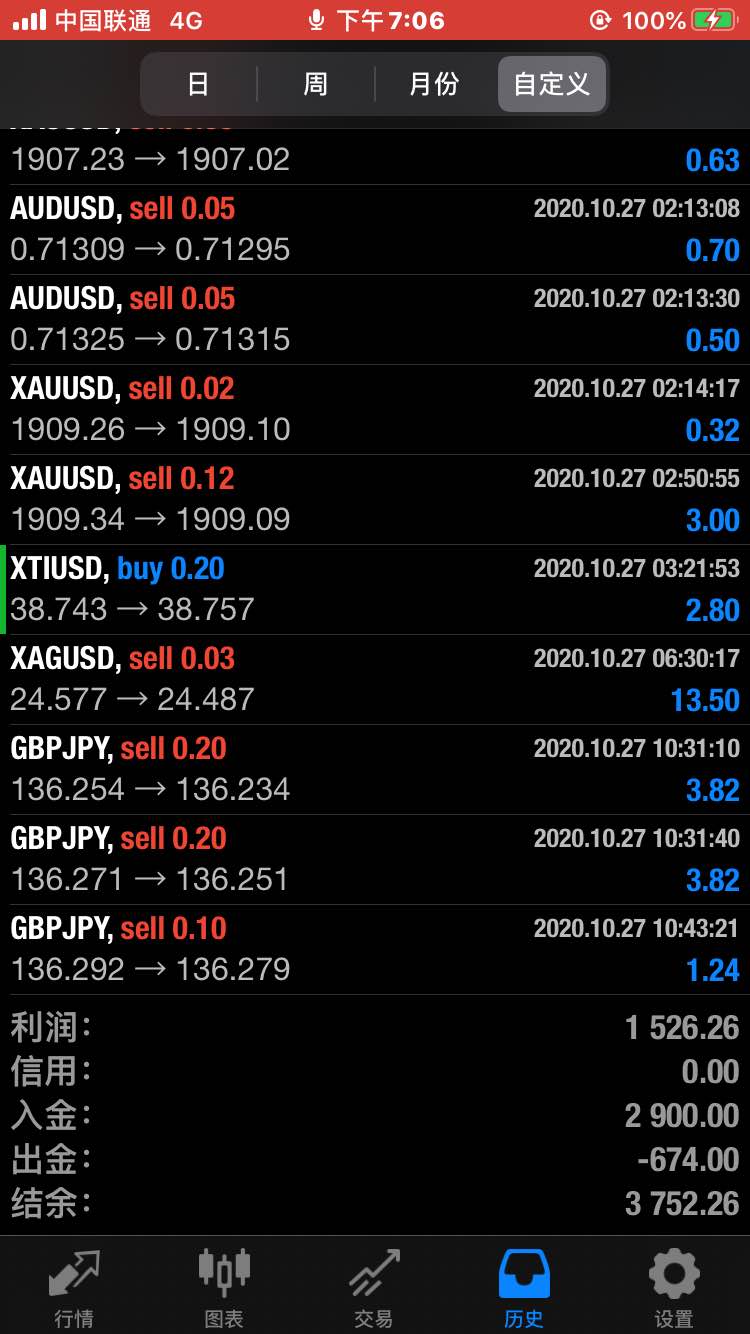This screenshot has height=1334, width=750.
Task: Switch to the 日 period tab
Action: 199,84
